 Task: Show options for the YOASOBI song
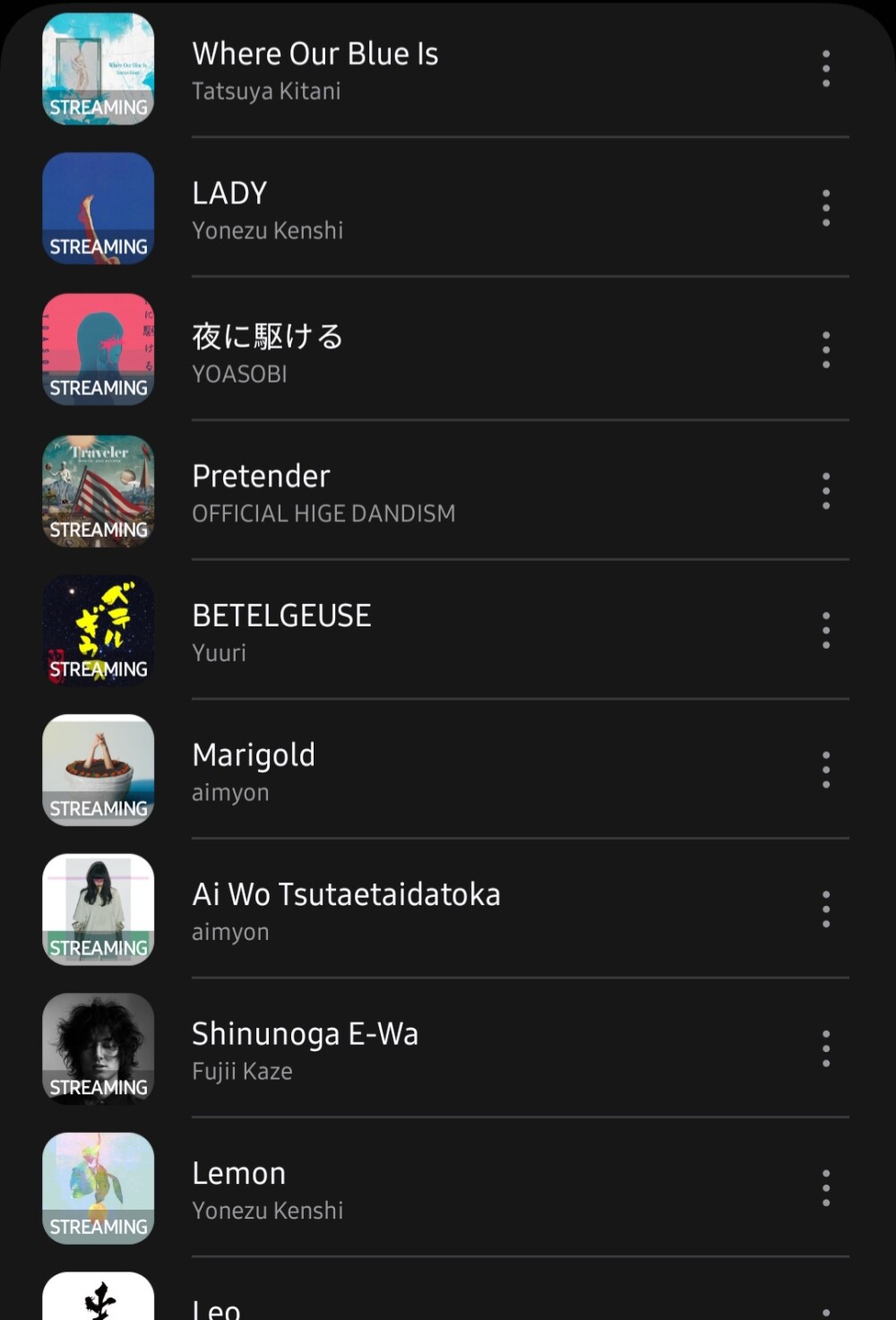click(826, 350)
